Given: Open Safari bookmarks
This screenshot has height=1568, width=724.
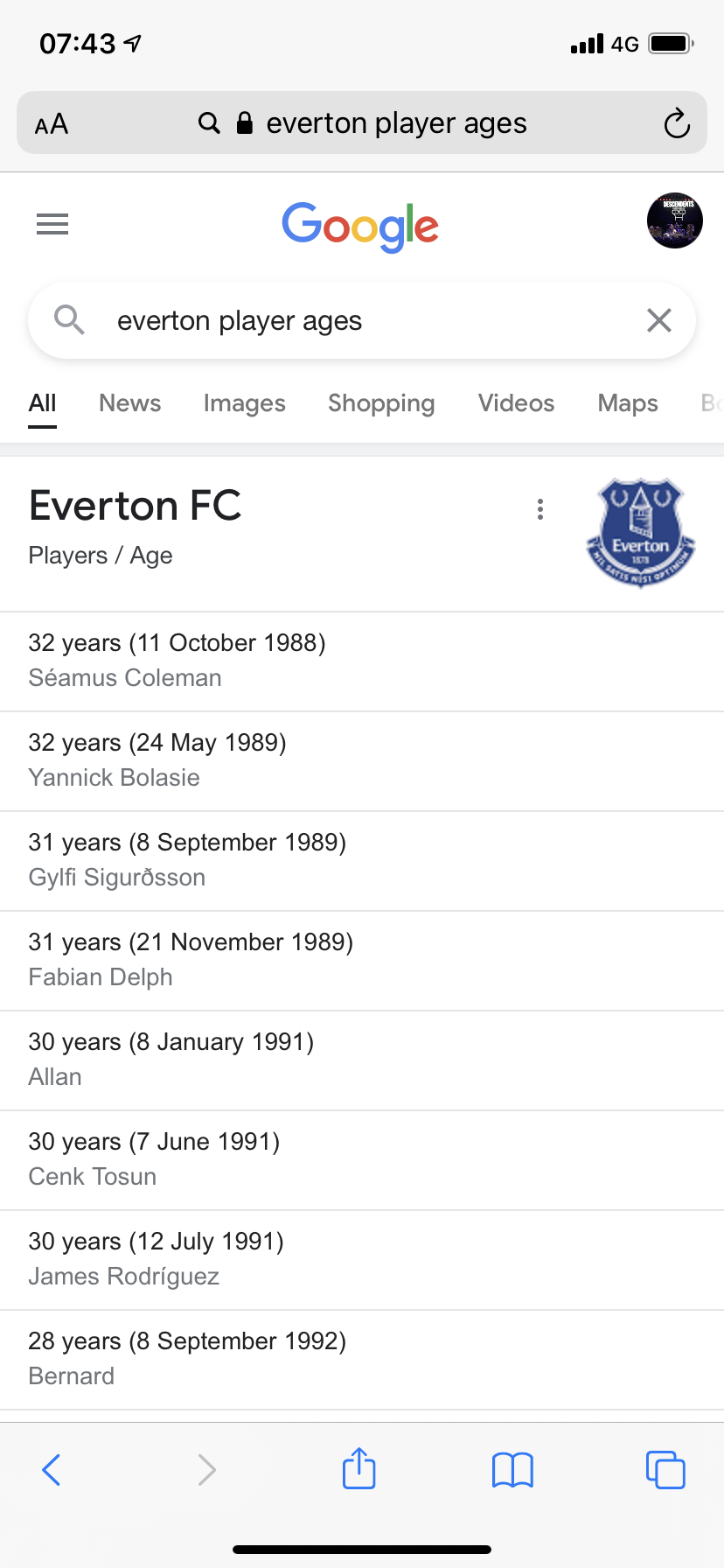Looking at the screenshot, I should click(512, 1470).
